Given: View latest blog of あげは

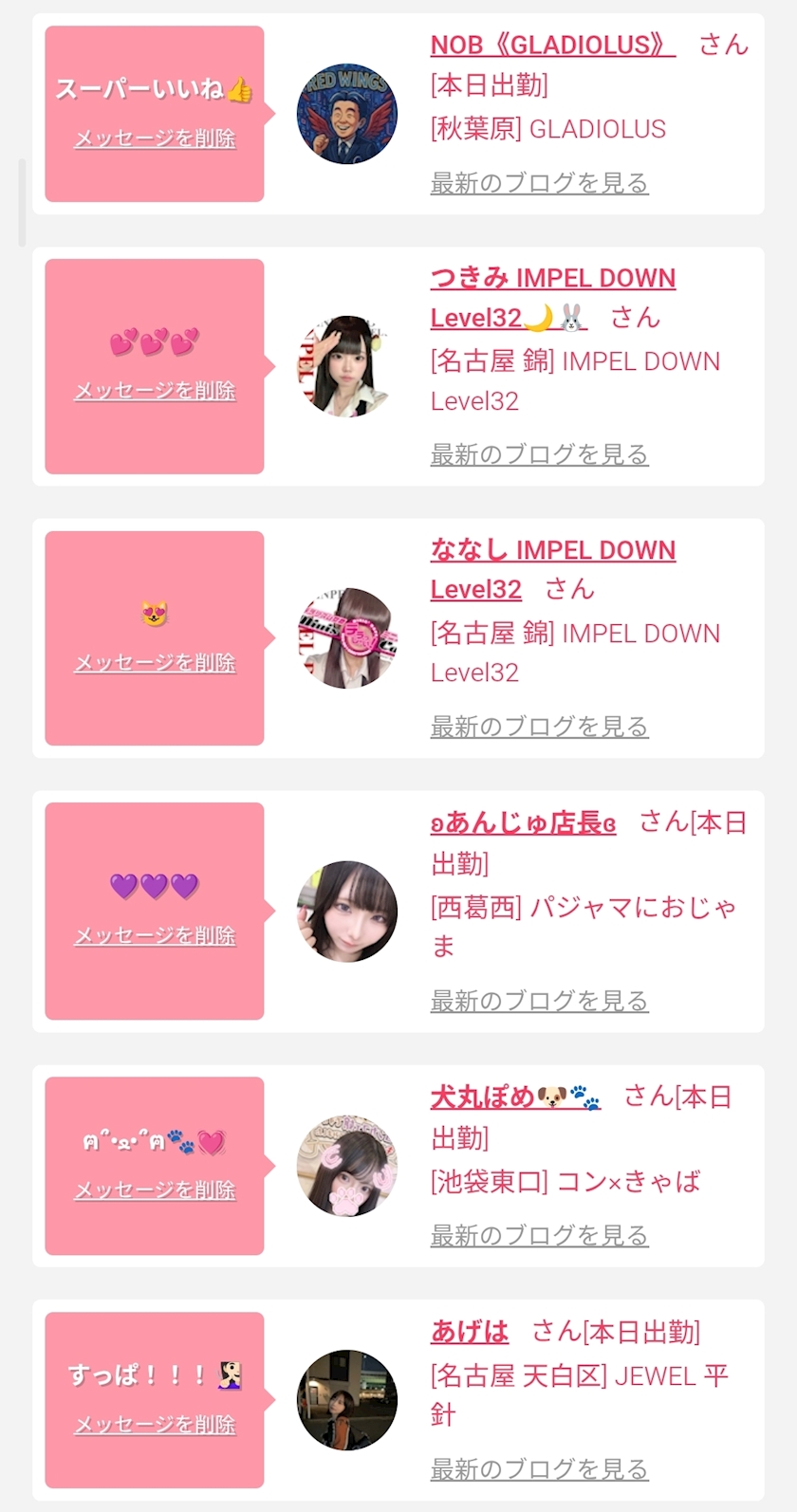Looking at the screenshot, I should [x=539, y=1469].
